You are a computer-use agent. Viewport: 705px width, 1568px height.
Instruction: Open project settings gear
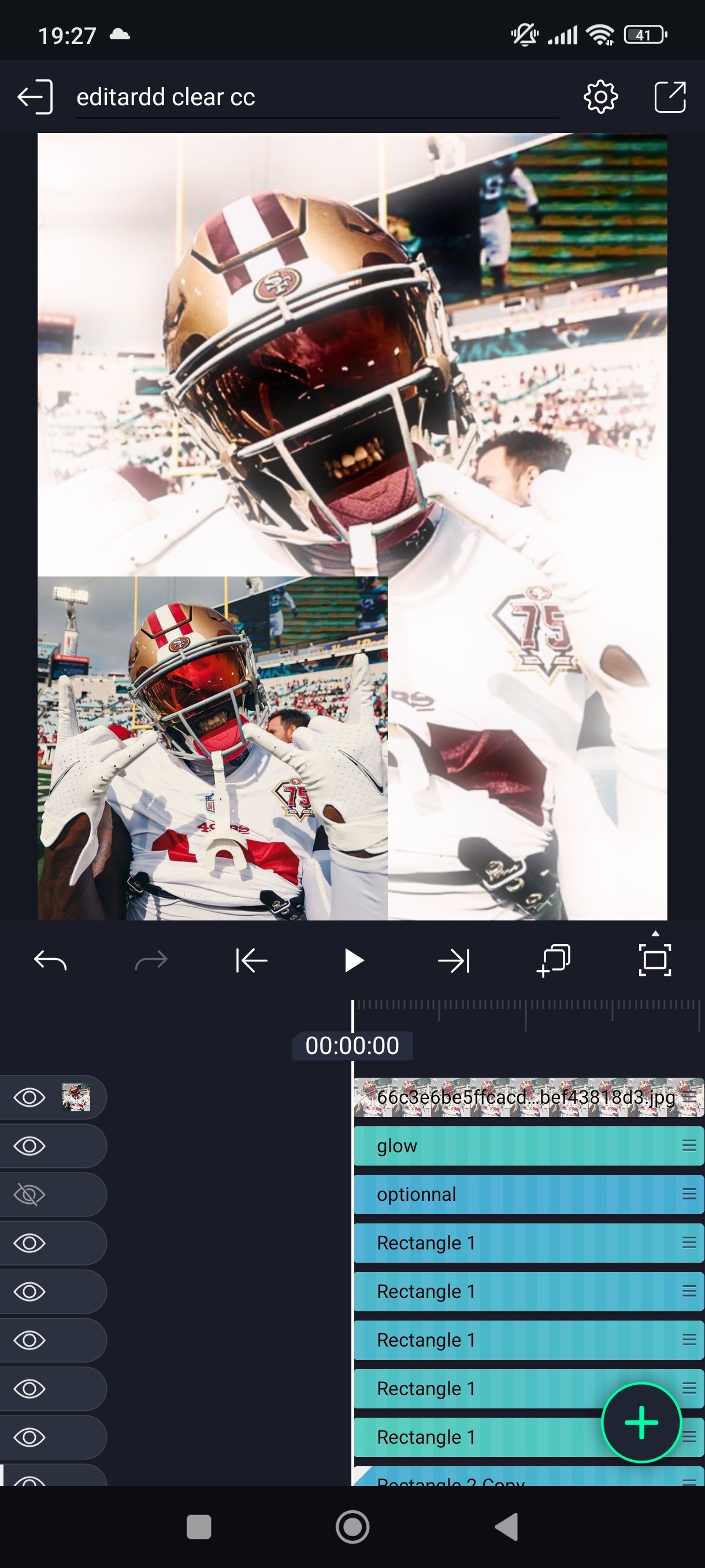[x=600, y=97]
